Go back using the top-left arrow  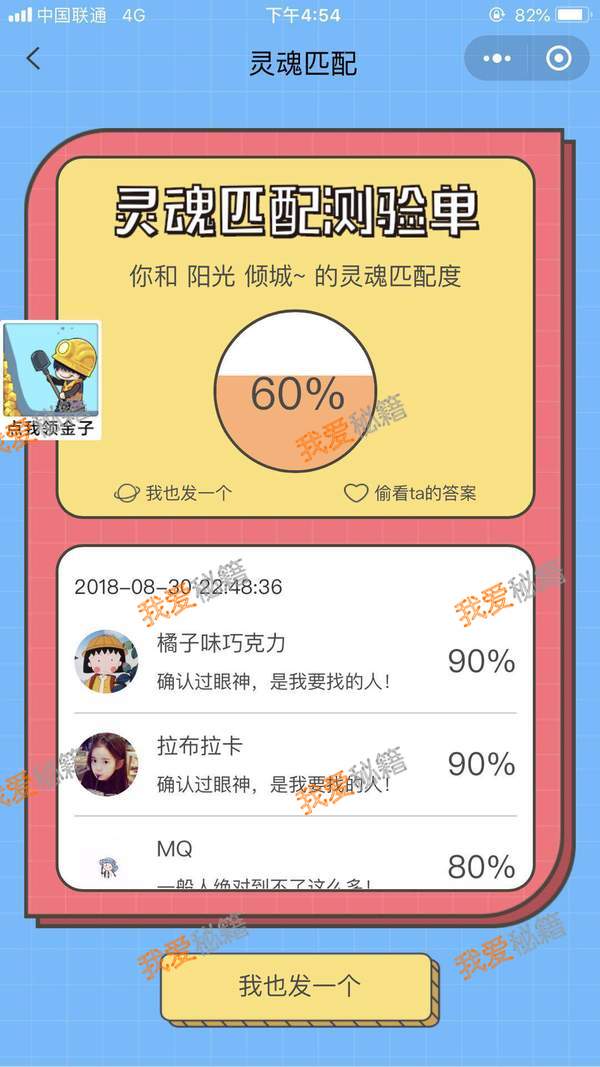click(x=33, y=59)
